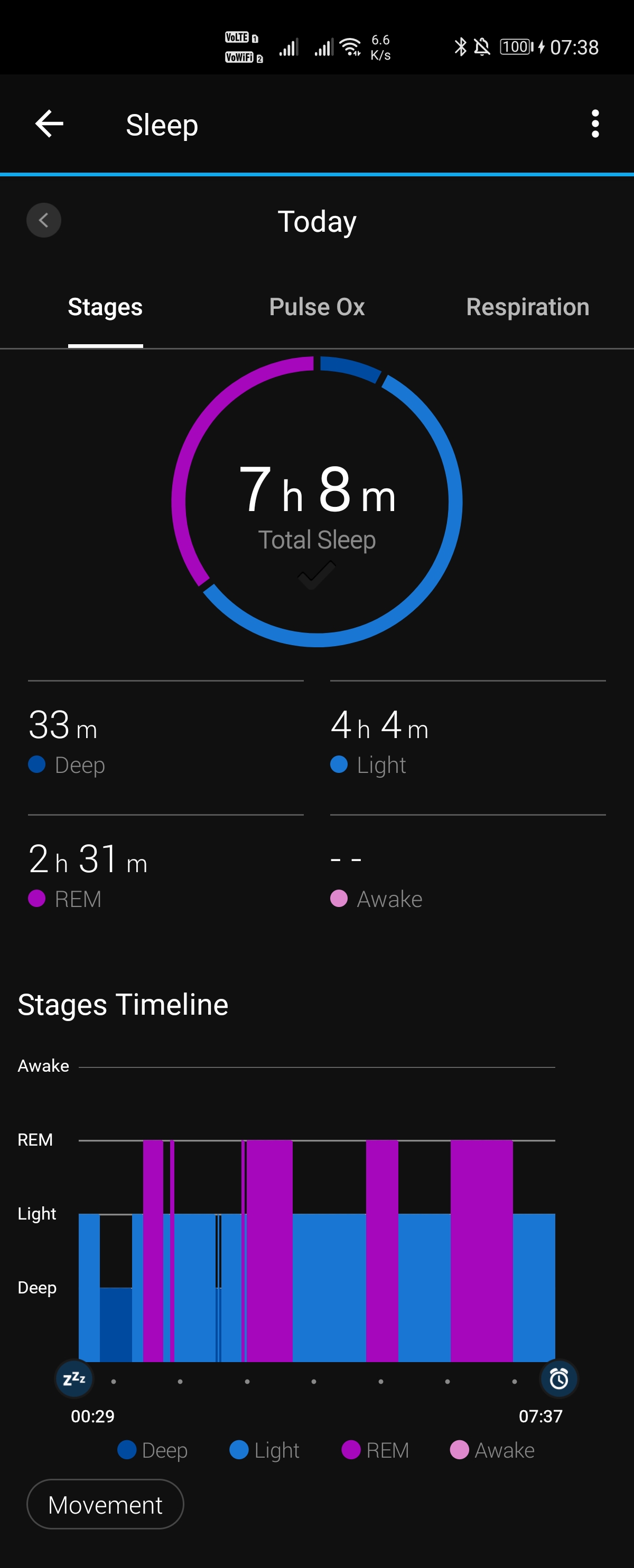The width and height of the screenshot is (634, 1568).
Task: Select the Stages tab
Action: point(105,307)
